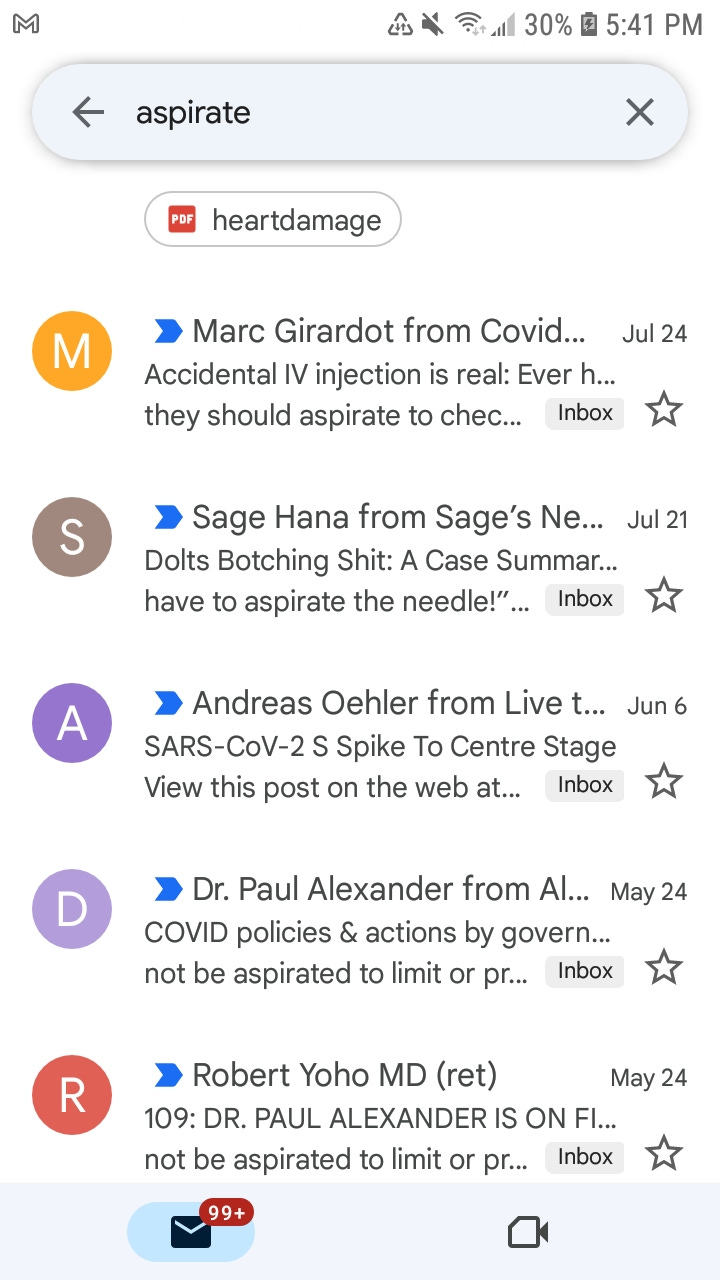Star the Andreas Oehler email
The height and width of the screenshot is (1280, 720).
click(x=663, y=783)
